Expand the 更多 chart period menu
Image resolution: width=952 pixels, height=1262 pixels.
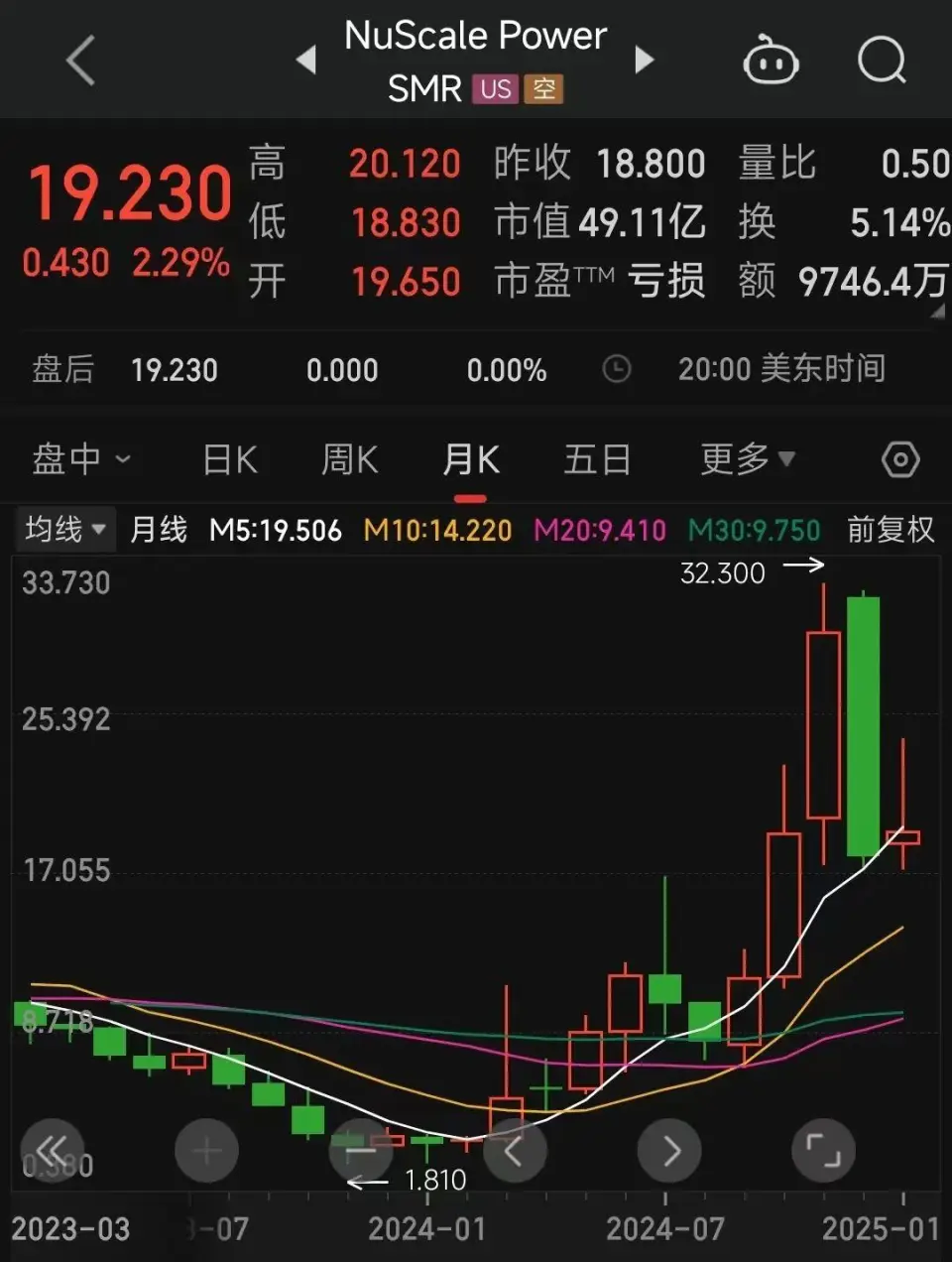[748, 459]
